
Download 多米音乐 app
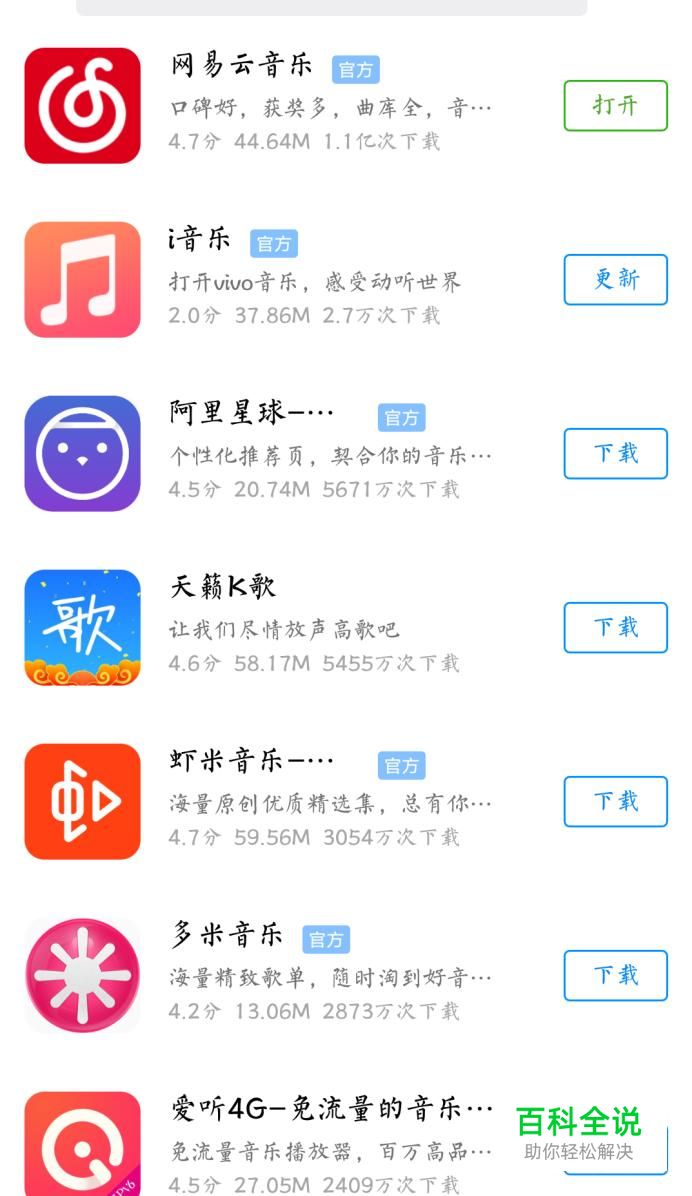615,976
